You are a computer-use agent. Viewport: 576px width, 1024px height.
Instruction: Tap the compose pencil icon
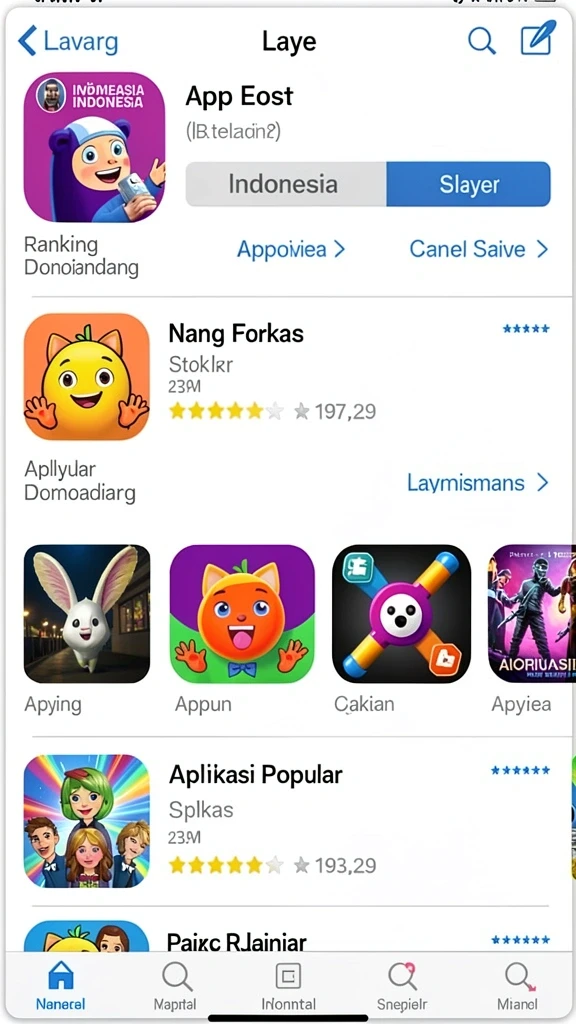click(x=537, y=38)
